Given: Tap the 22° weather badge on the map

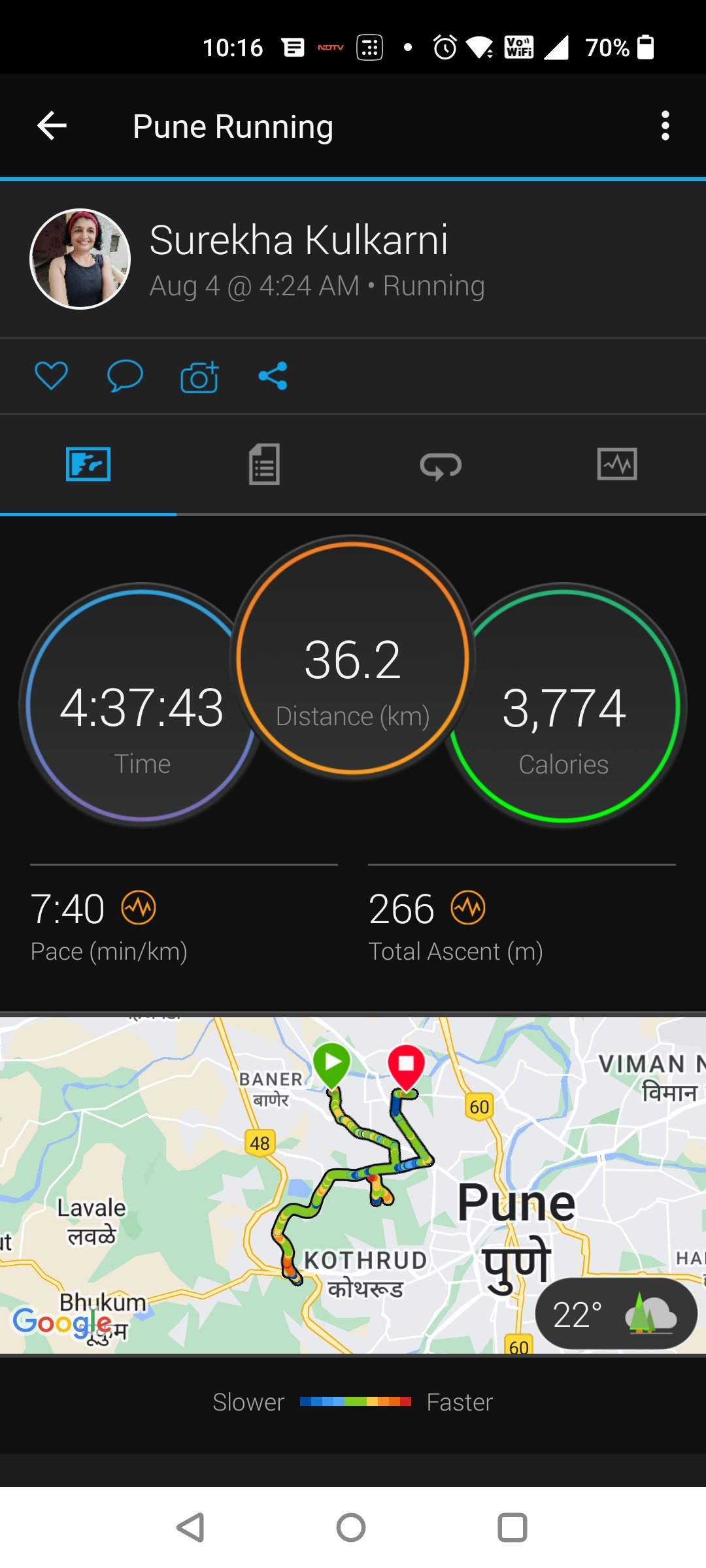Looking at the screenshot, I should point(615,1314).
